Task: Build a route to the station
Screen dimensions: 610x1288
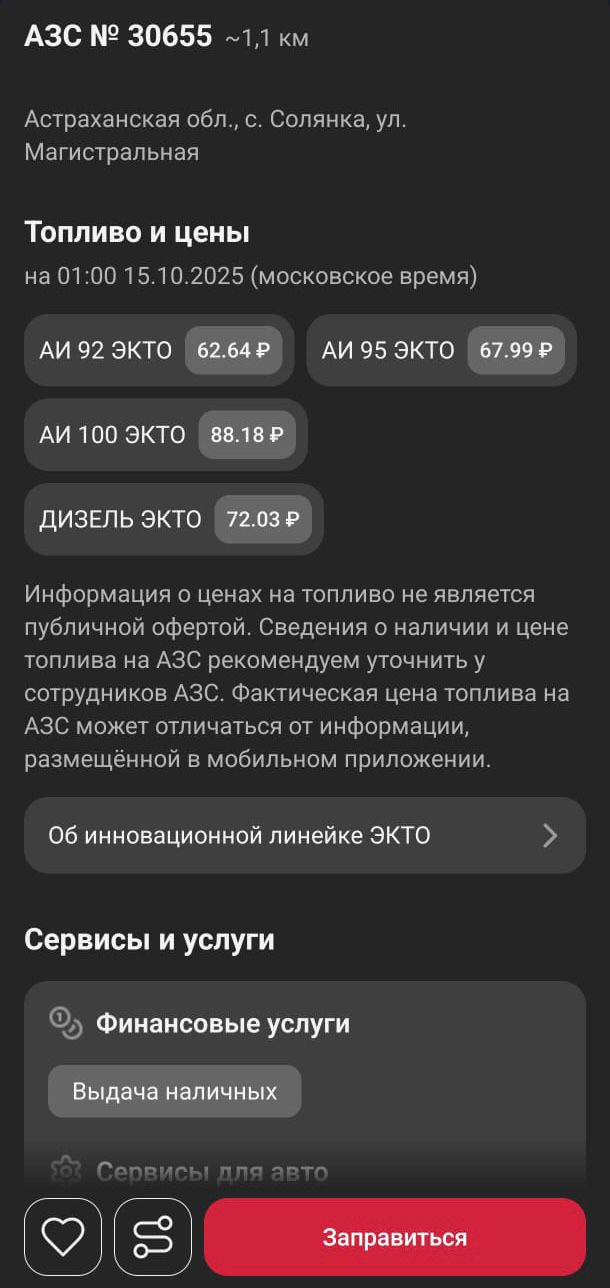Action: click(x=153, y=1237)
